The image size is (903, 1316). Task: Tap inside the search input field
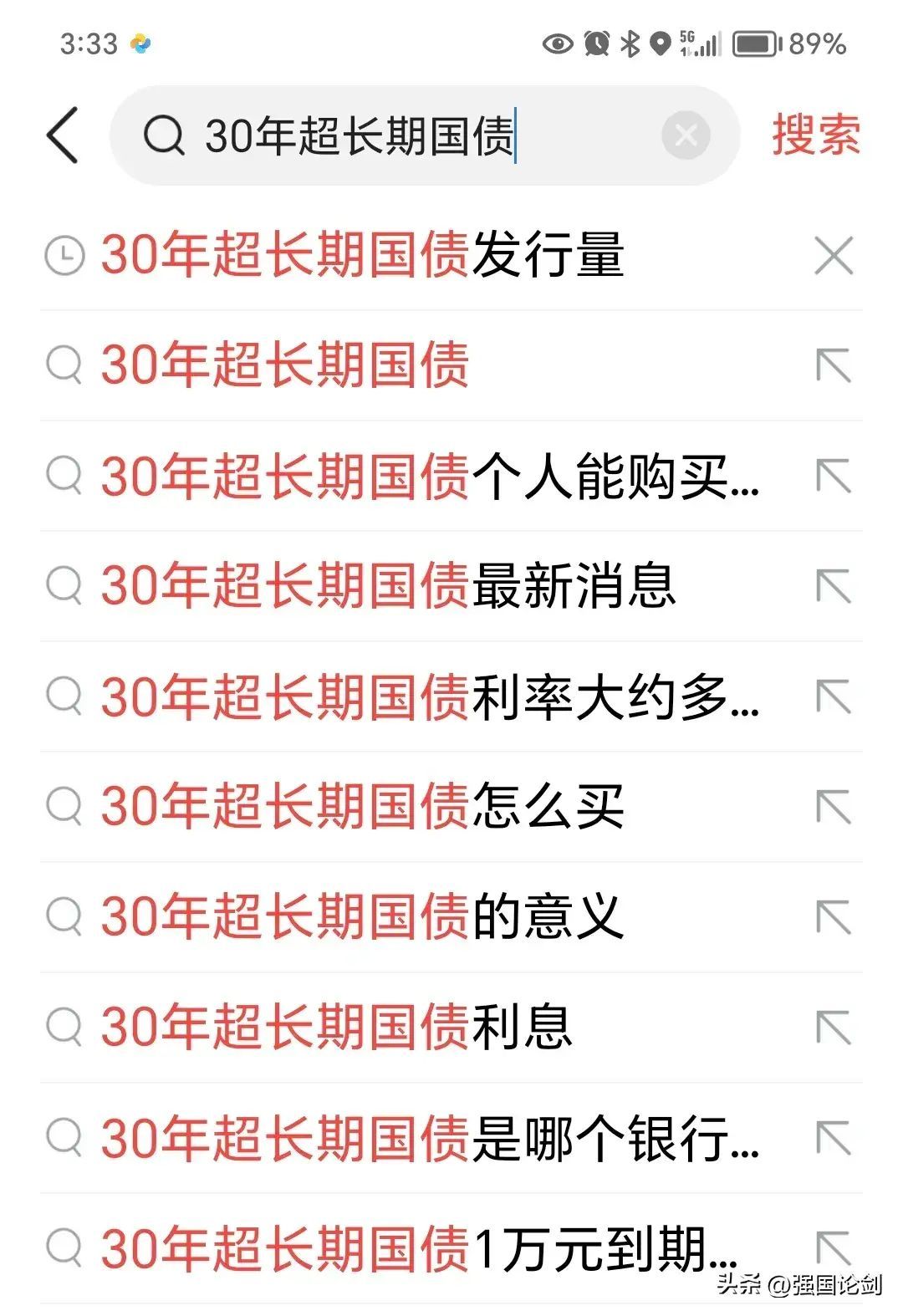376,135
